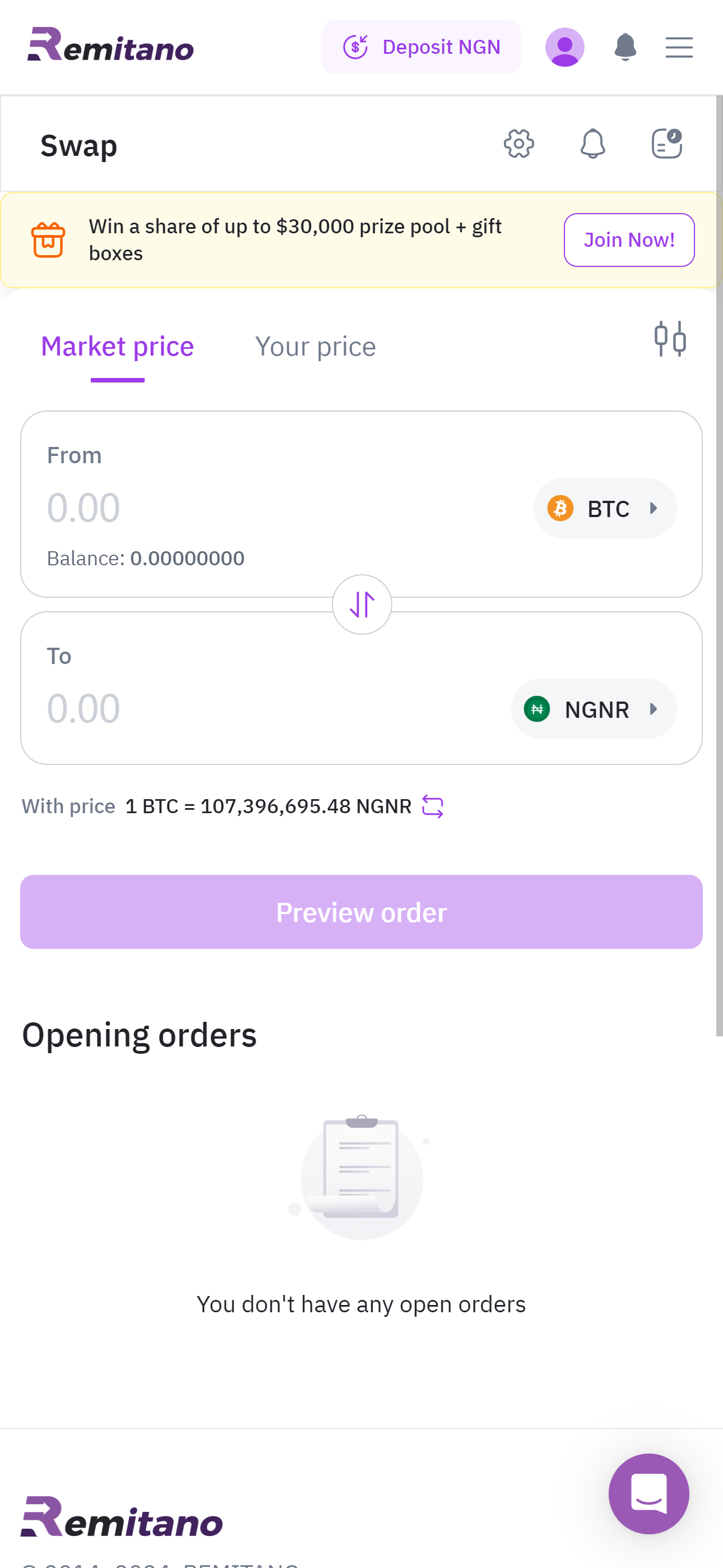Open the BTC currency selector
Screen dimensions: 723x1568
click(604, 508)
